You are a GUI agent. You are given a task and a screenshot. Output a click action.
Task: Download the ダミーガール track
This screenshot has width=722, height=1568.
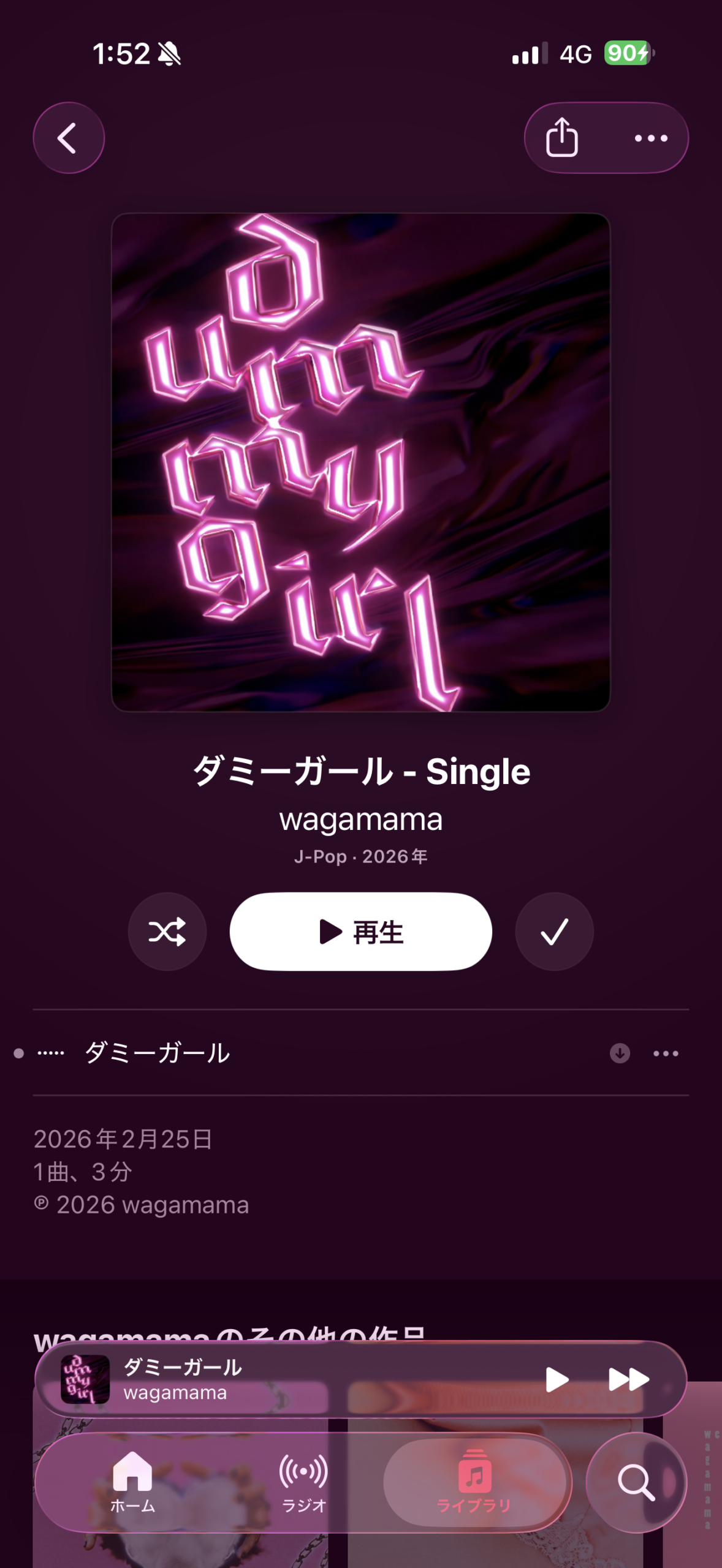click(x=620, y=1053)
